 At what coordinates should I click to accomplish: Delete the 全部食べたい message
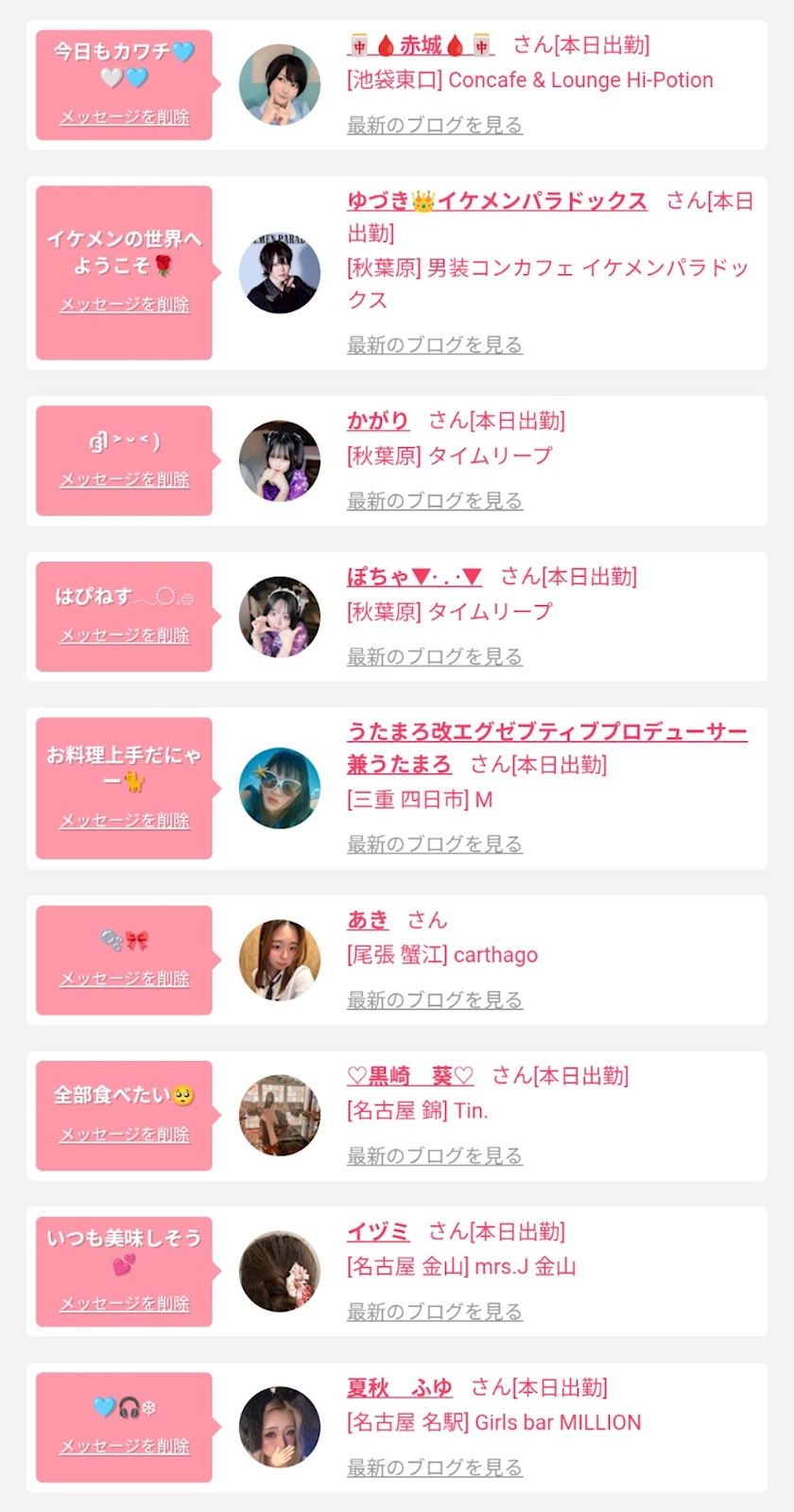(125, 1134)
